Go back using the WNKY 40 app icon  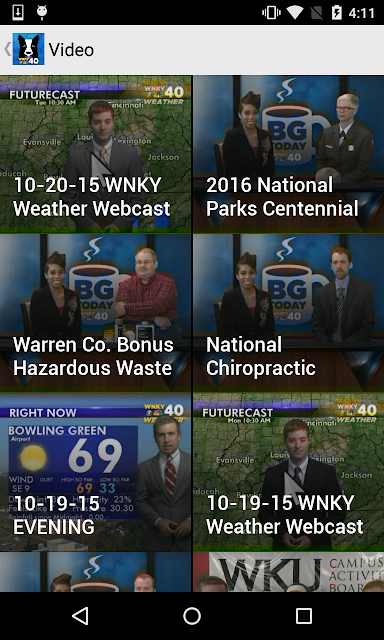[28, 49]
